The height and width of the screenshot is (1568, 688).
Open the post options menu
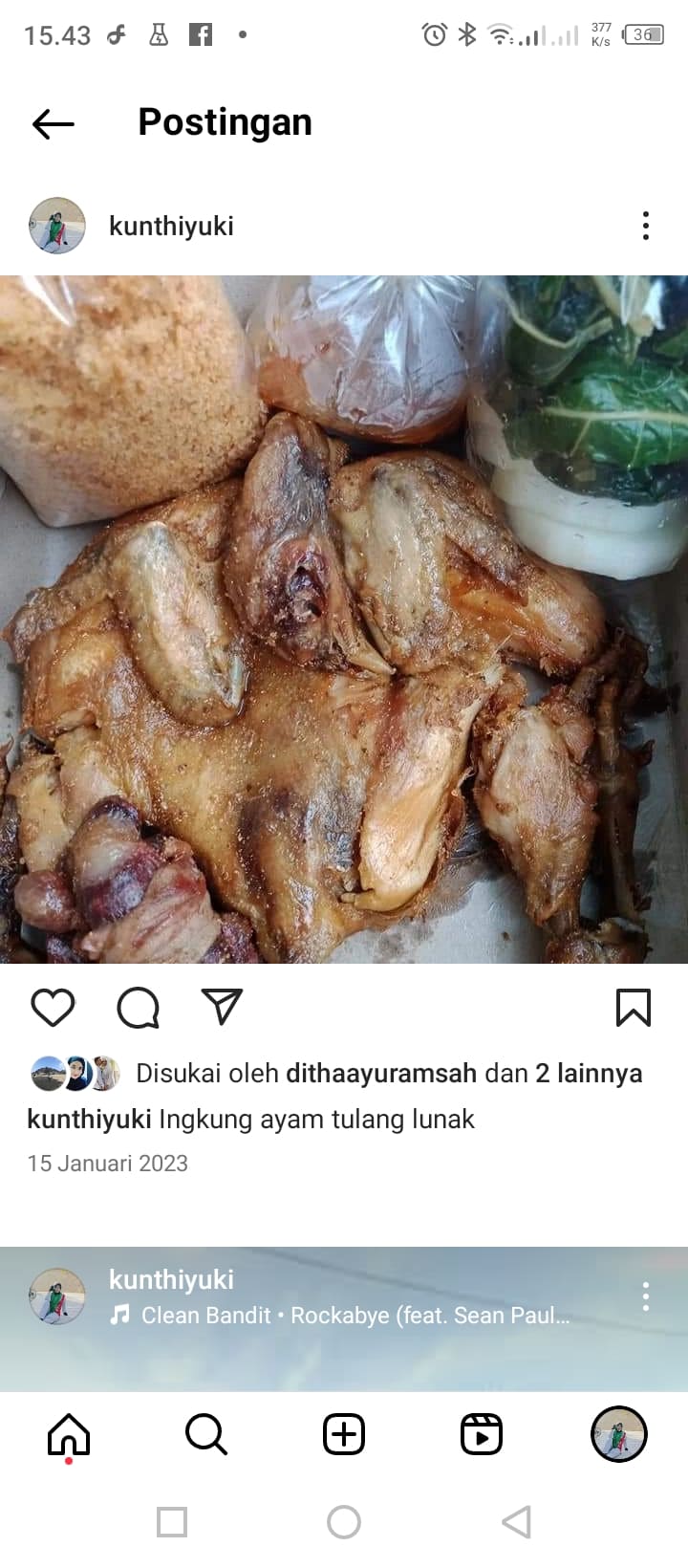[x=646, y=227]
